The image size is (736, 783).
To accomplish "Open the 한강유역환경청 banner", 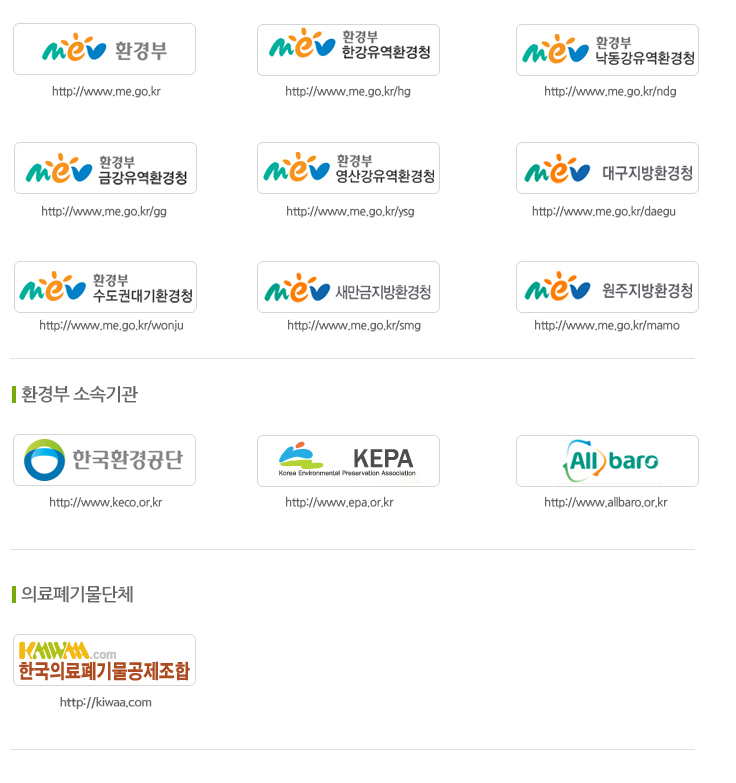I will tap(348, 49).
